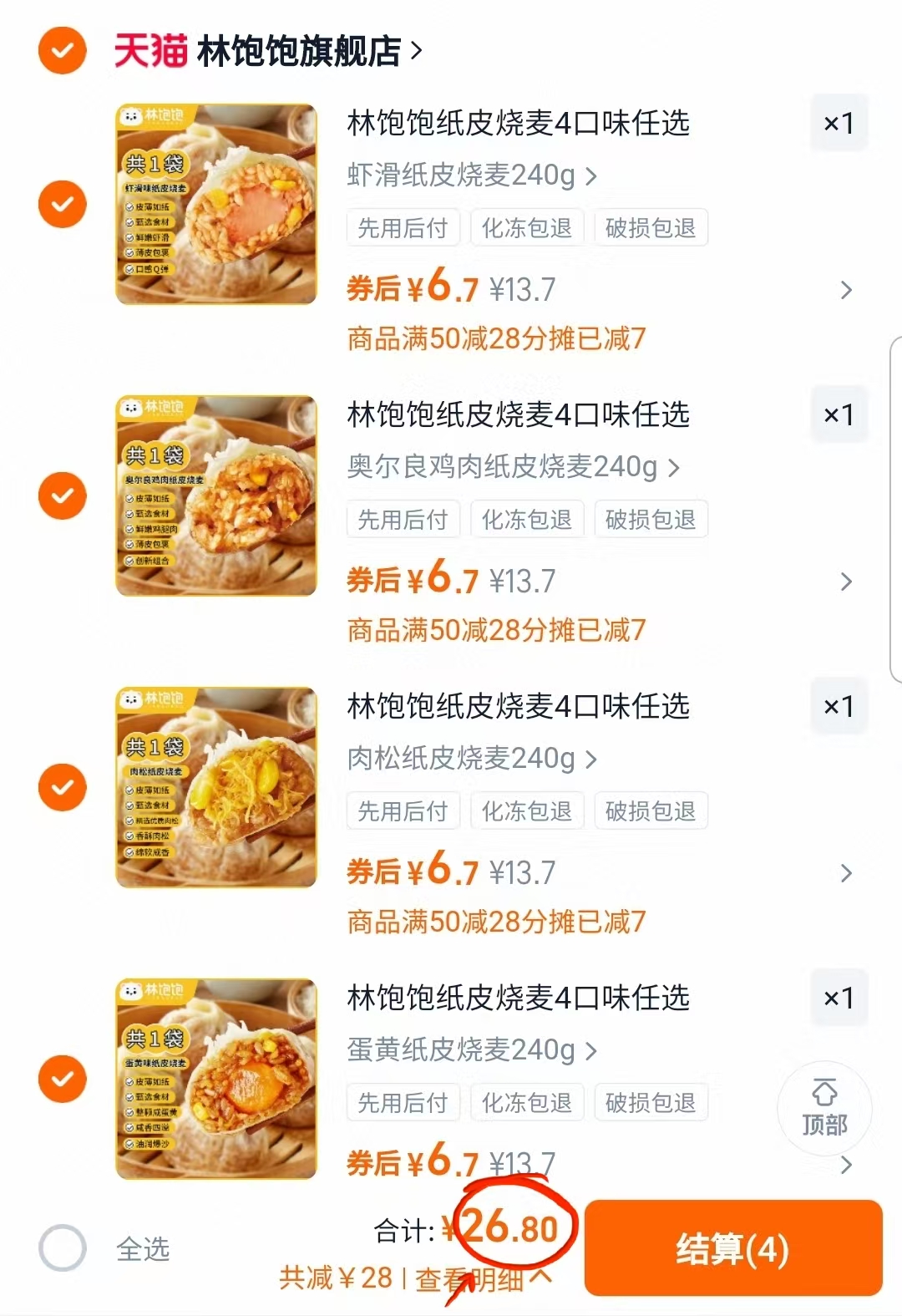This screenshot has height=1316, width=902.
Task: Deselect the 虾滑纸皮烧麦 item checkbox
Action: pos(62,203)
